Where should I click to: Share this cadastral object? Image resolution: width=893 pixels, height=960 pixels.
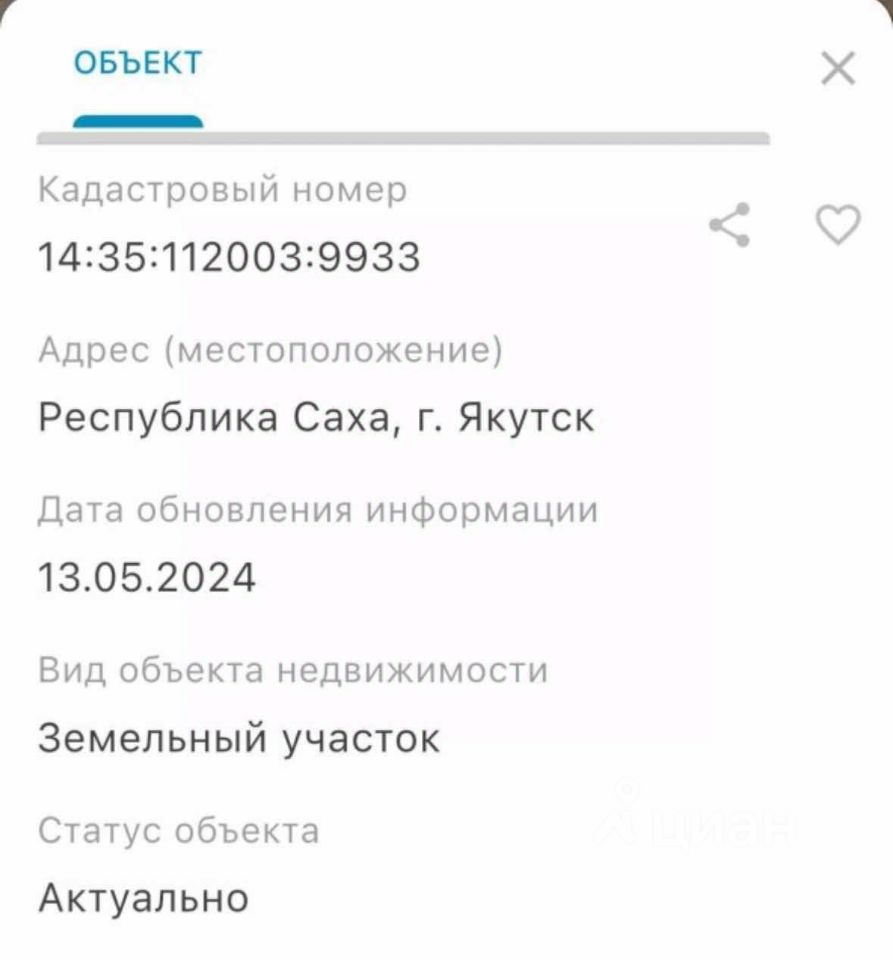pos(730,225)
